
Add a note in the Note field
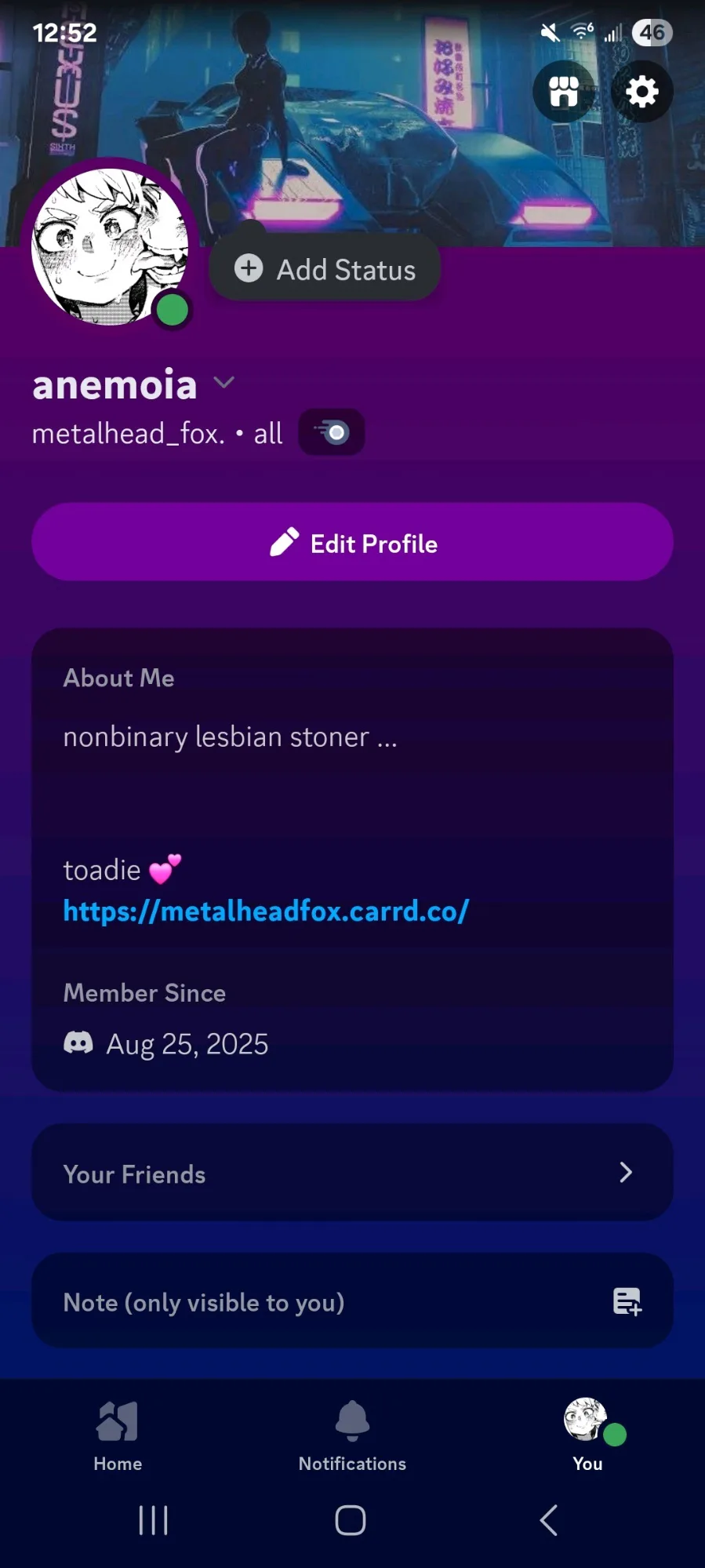(352, 1302)
